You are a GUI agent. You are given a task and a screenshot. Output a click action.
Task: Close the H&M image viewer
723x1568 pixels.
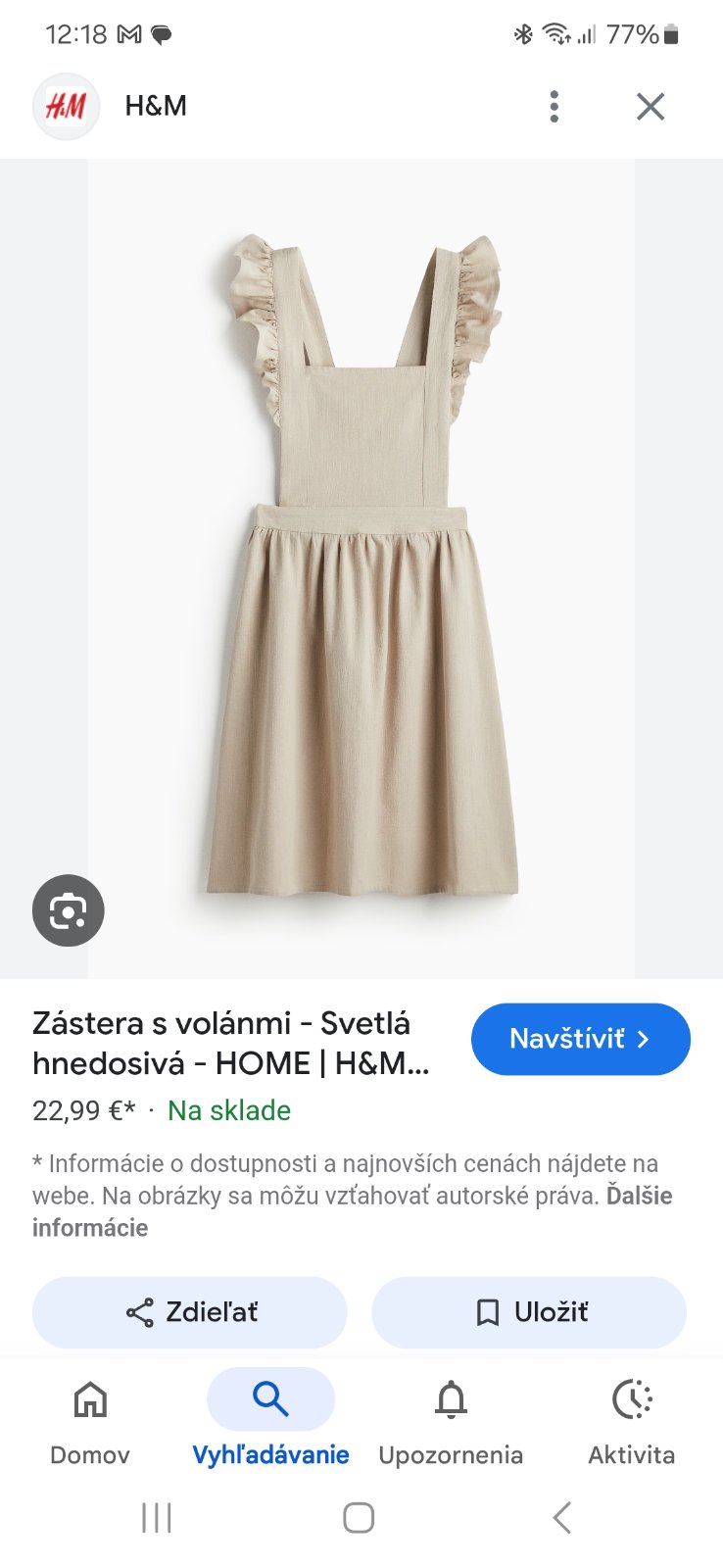[x=651, y=106]
